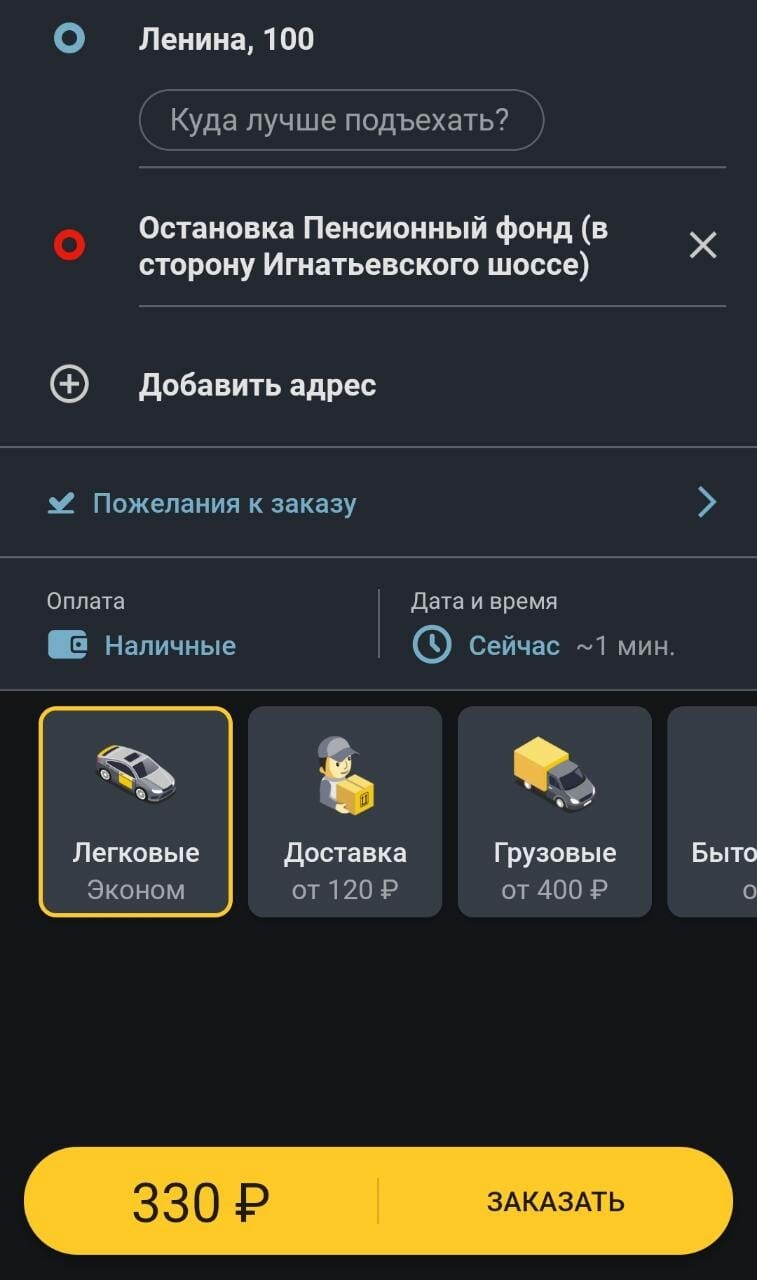Select the Доставка service card
Viewport: 757px width, 1280px height.
click(345, 812)
